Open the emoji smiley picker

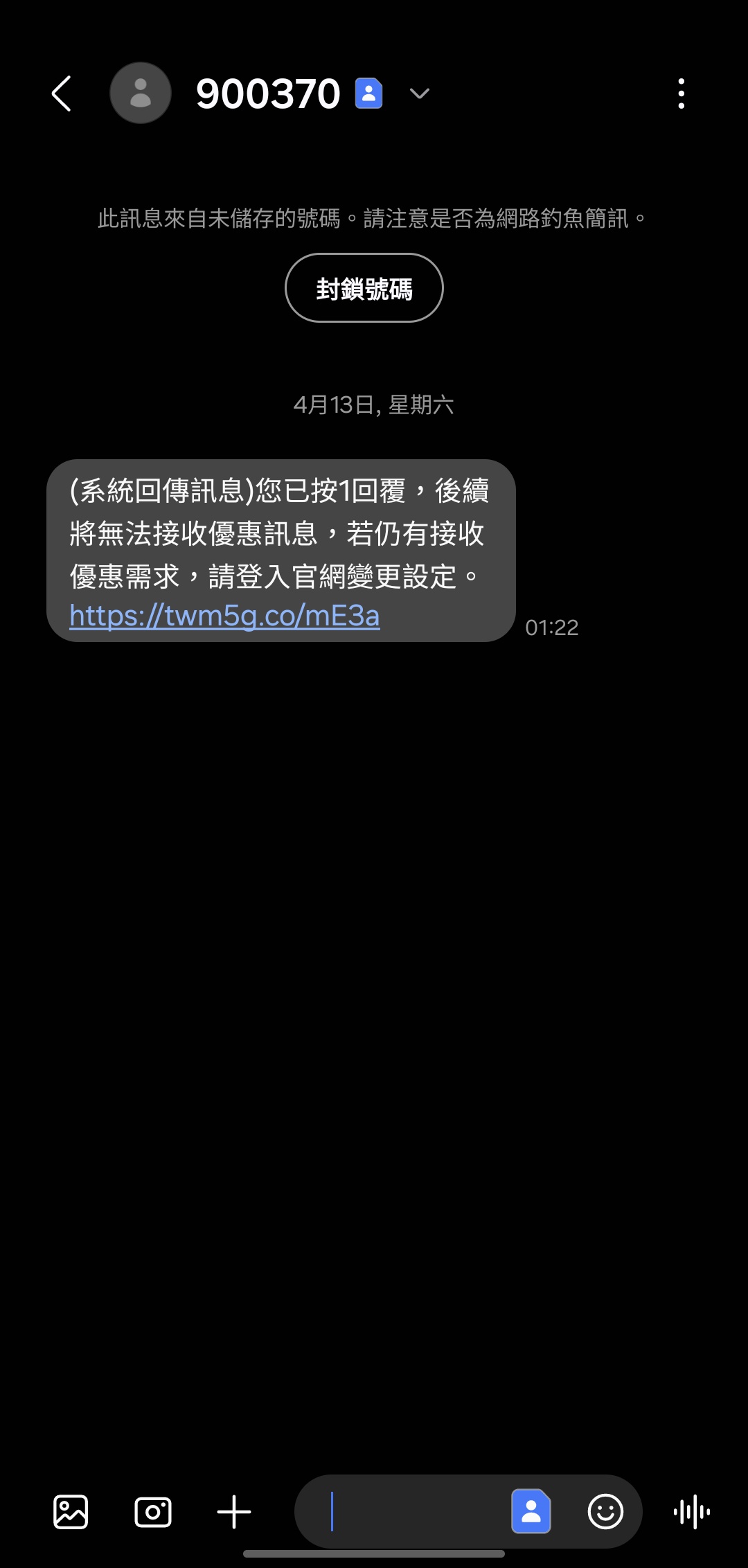605,1511
